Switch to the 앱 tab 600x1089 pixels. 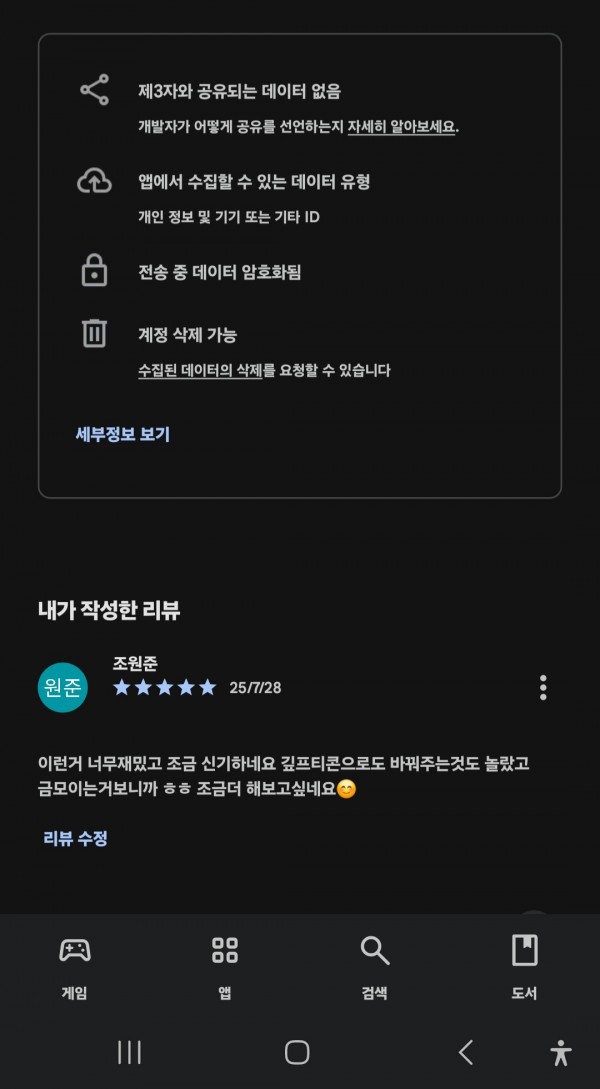224,967
